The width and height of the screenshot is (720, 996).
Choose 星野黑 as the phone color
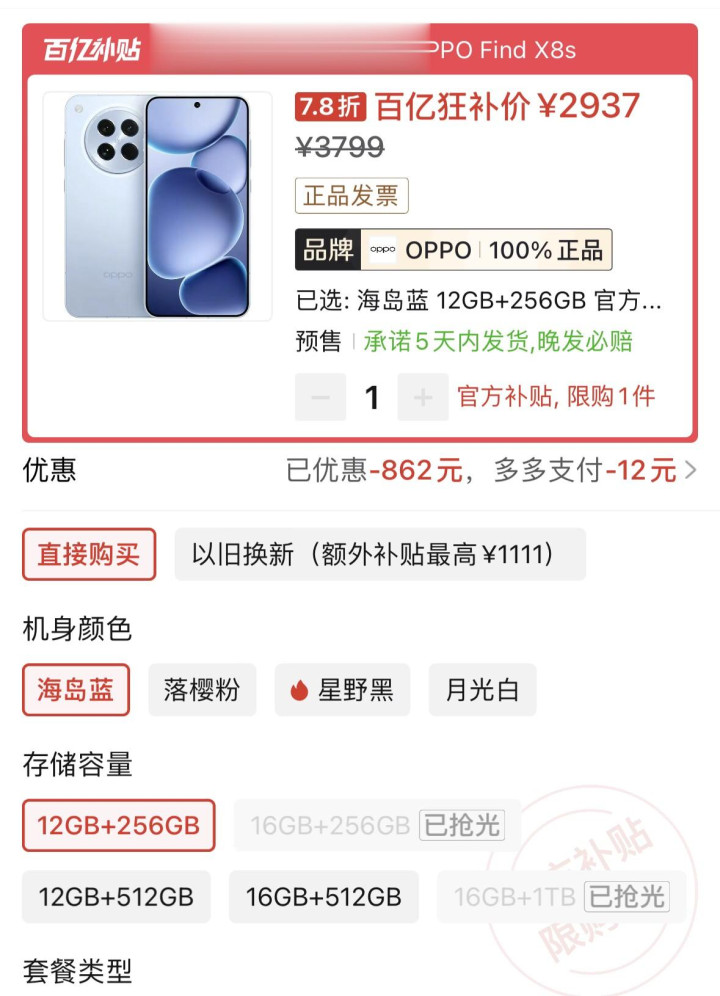pos(342,690)
